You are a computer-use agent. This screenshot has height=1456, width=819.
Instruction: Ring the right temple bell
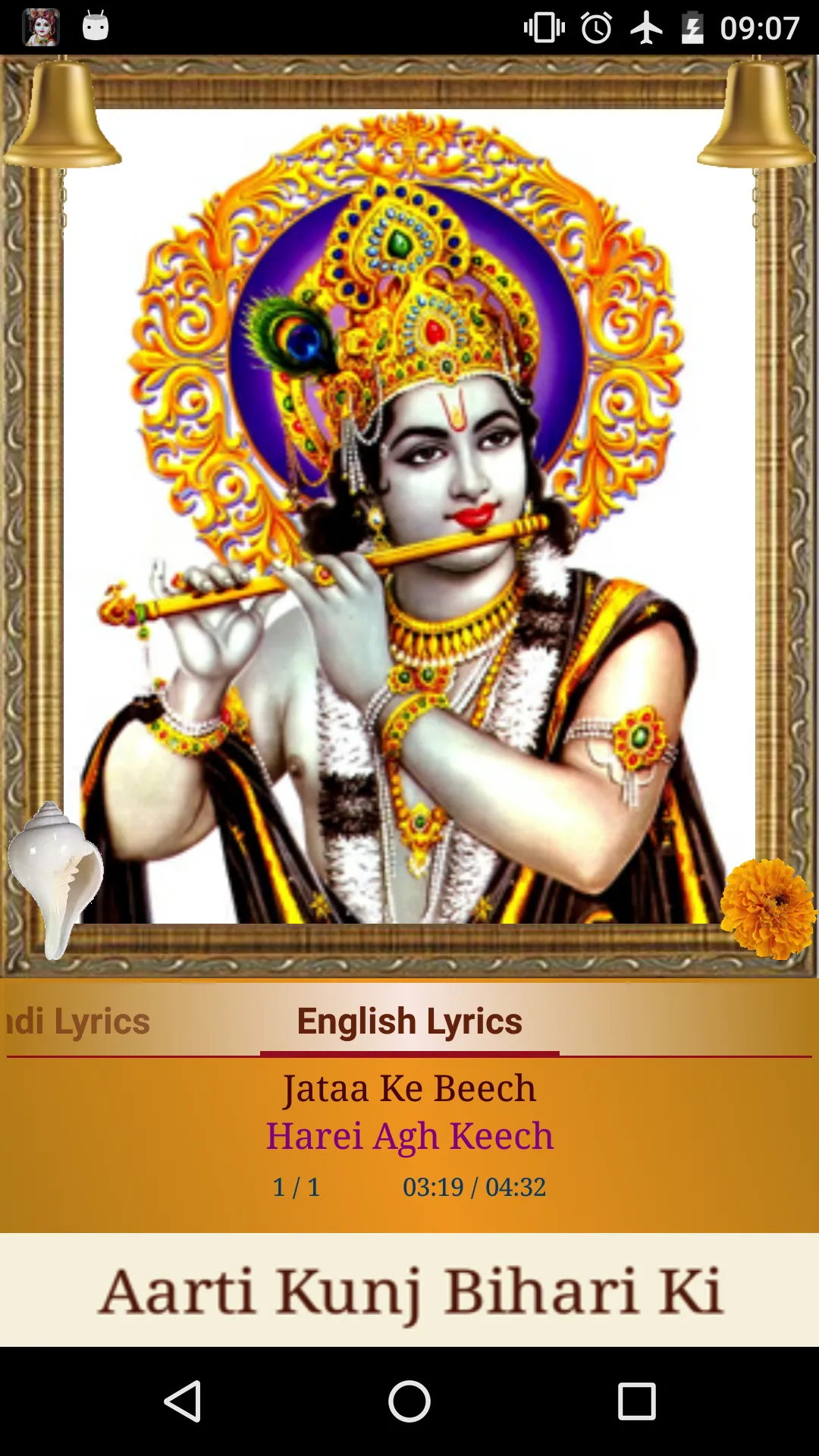(756, 112)
